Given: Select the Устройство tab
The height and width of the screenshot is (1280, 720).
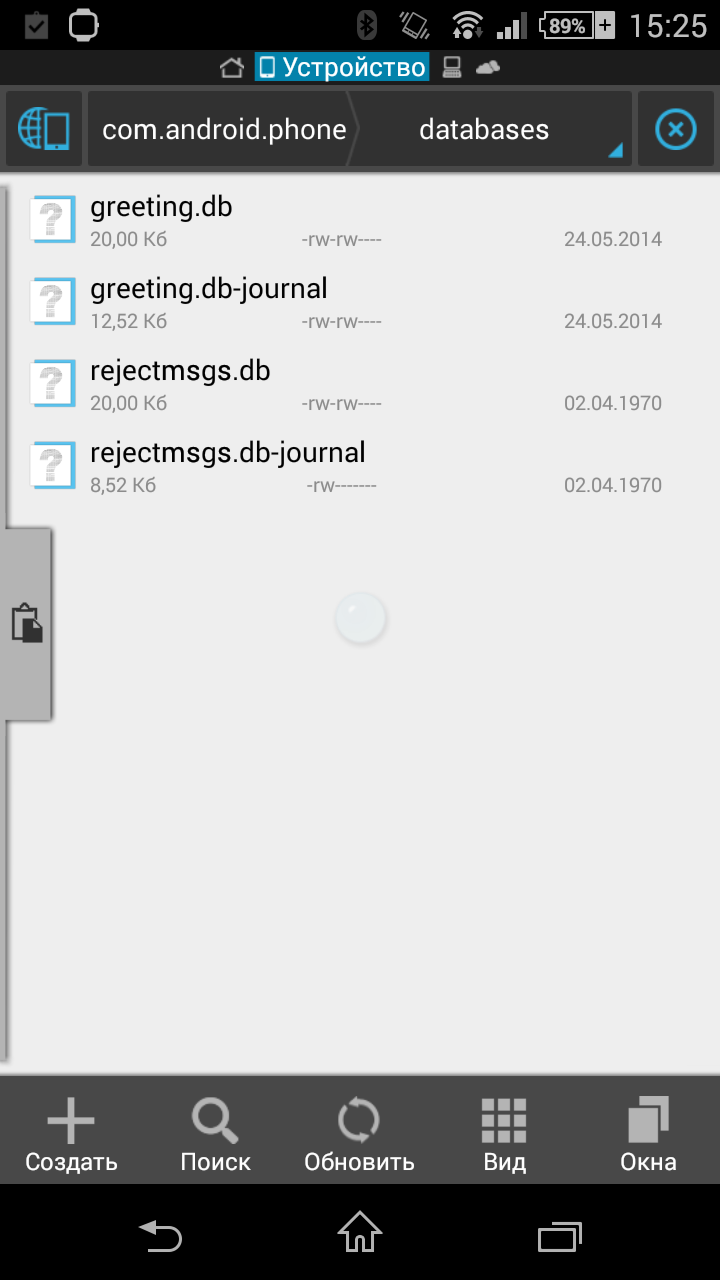Looking at the screenshot, I should [x=342, y=68].
